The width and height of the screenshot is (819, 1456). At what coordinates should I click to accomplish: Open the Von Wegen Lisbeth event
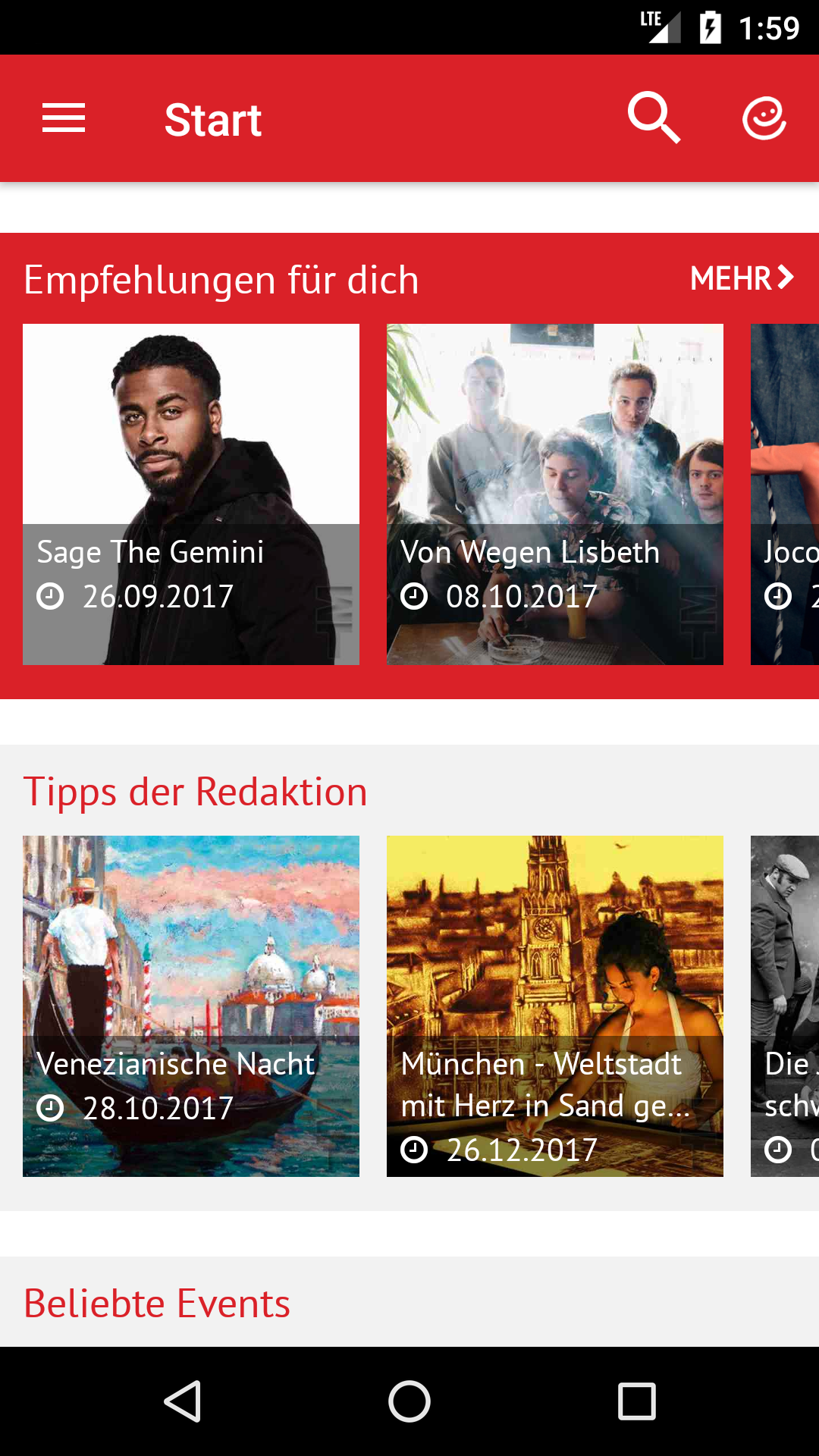[x=555, y=494]
